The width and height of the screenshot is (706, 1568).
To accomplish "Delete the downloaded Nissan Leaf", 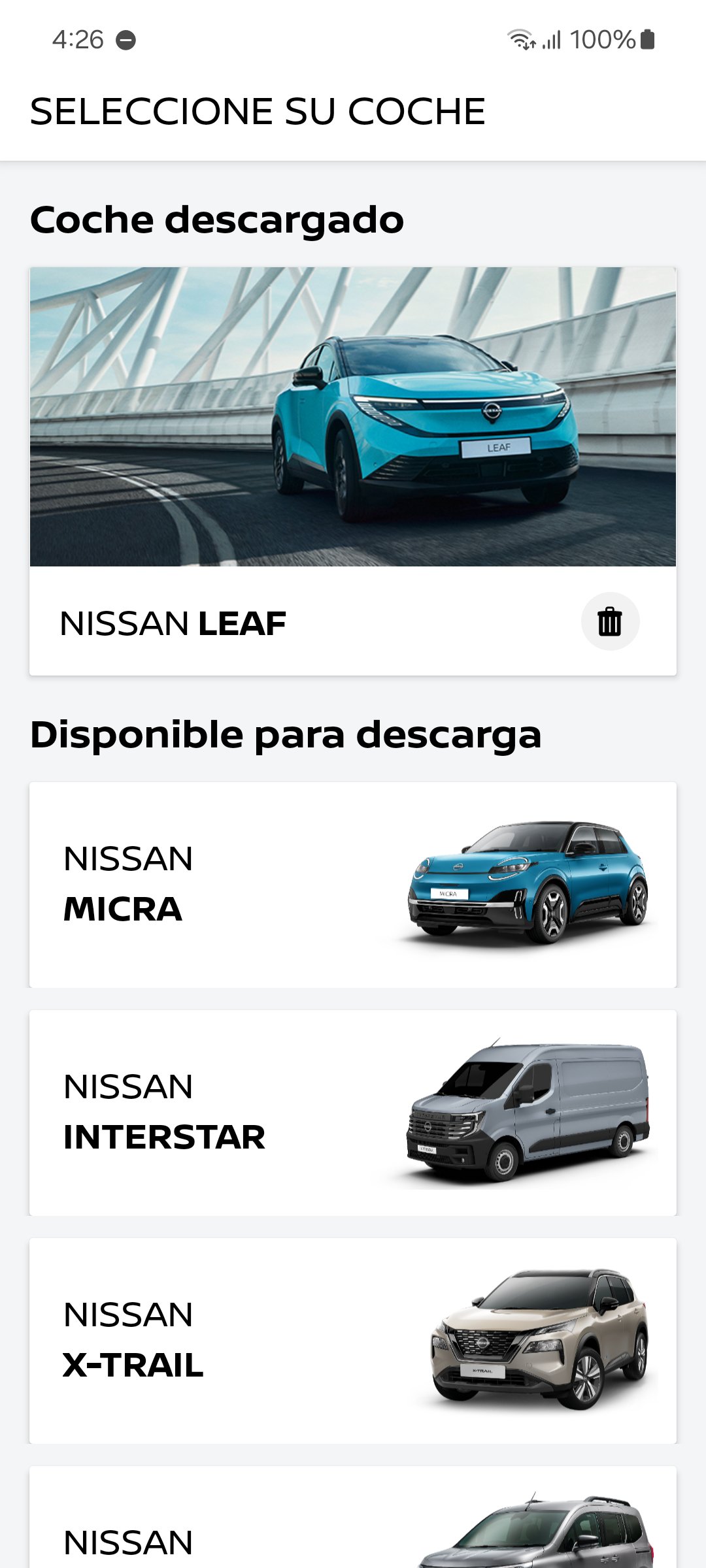I will (x=610, y=621).
